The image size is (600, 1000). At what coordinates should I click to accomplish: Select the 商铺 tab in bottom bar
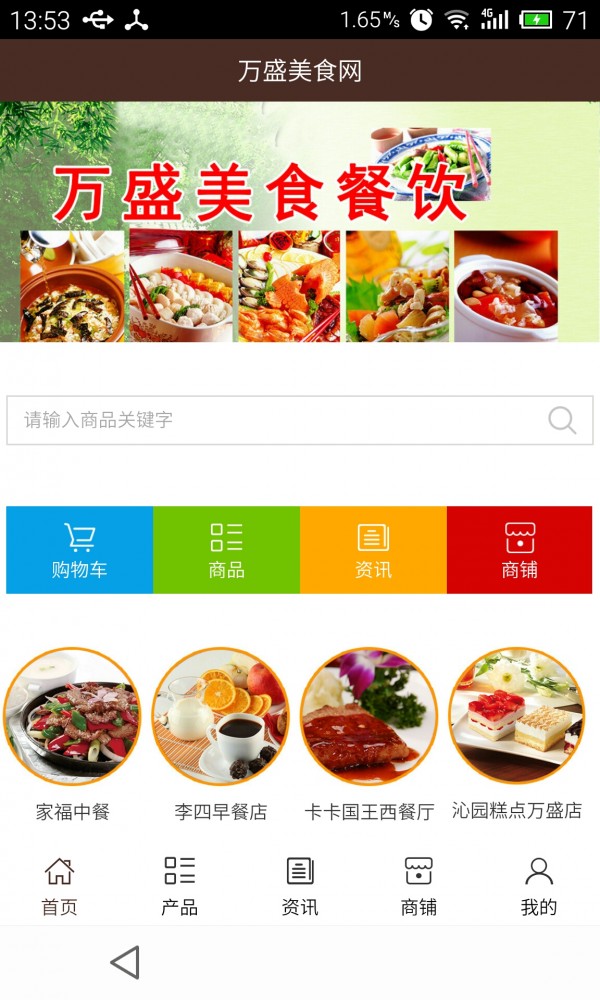click(419, 886)
